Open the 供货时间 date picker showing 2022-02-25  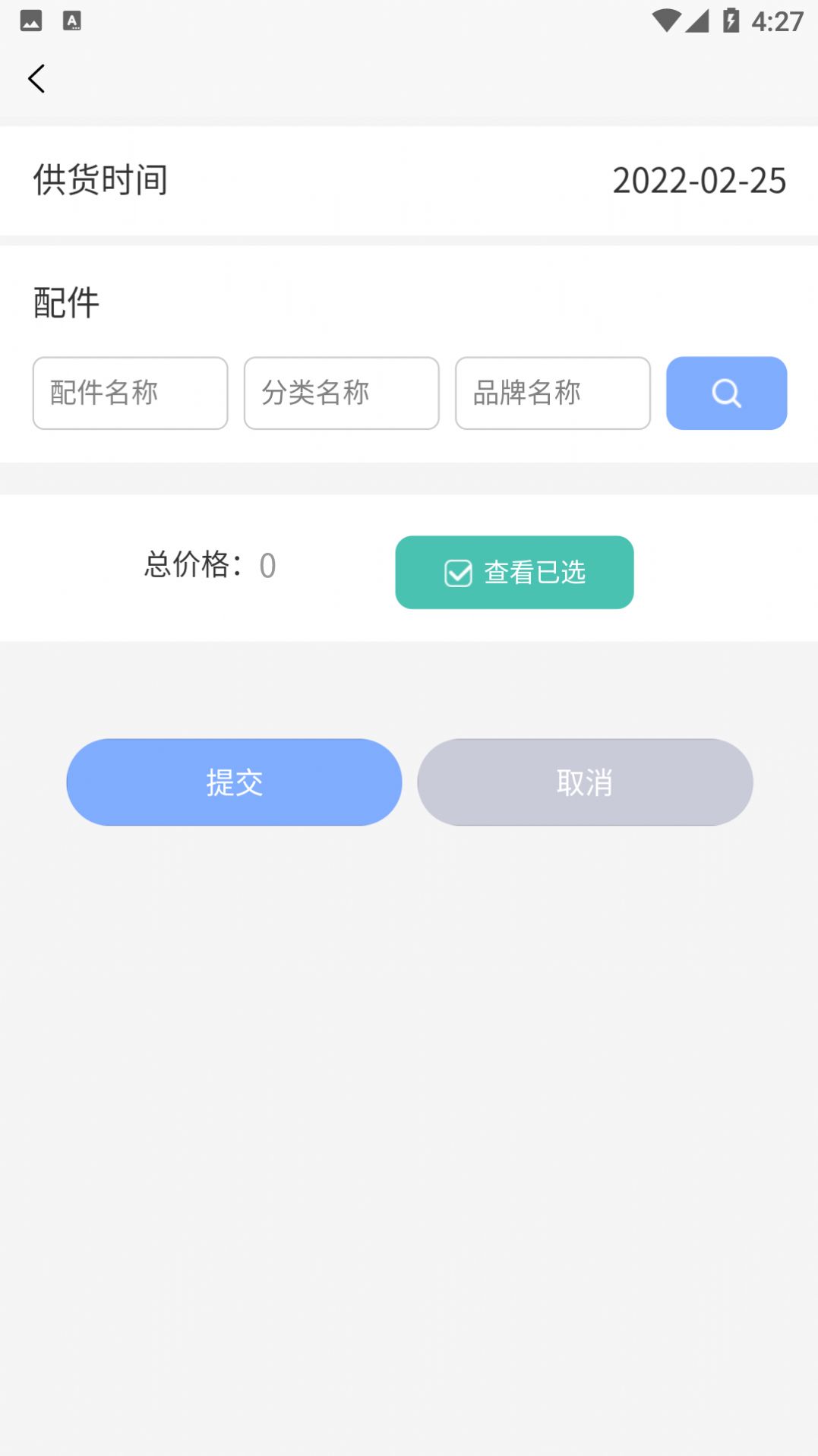(698, 181)
